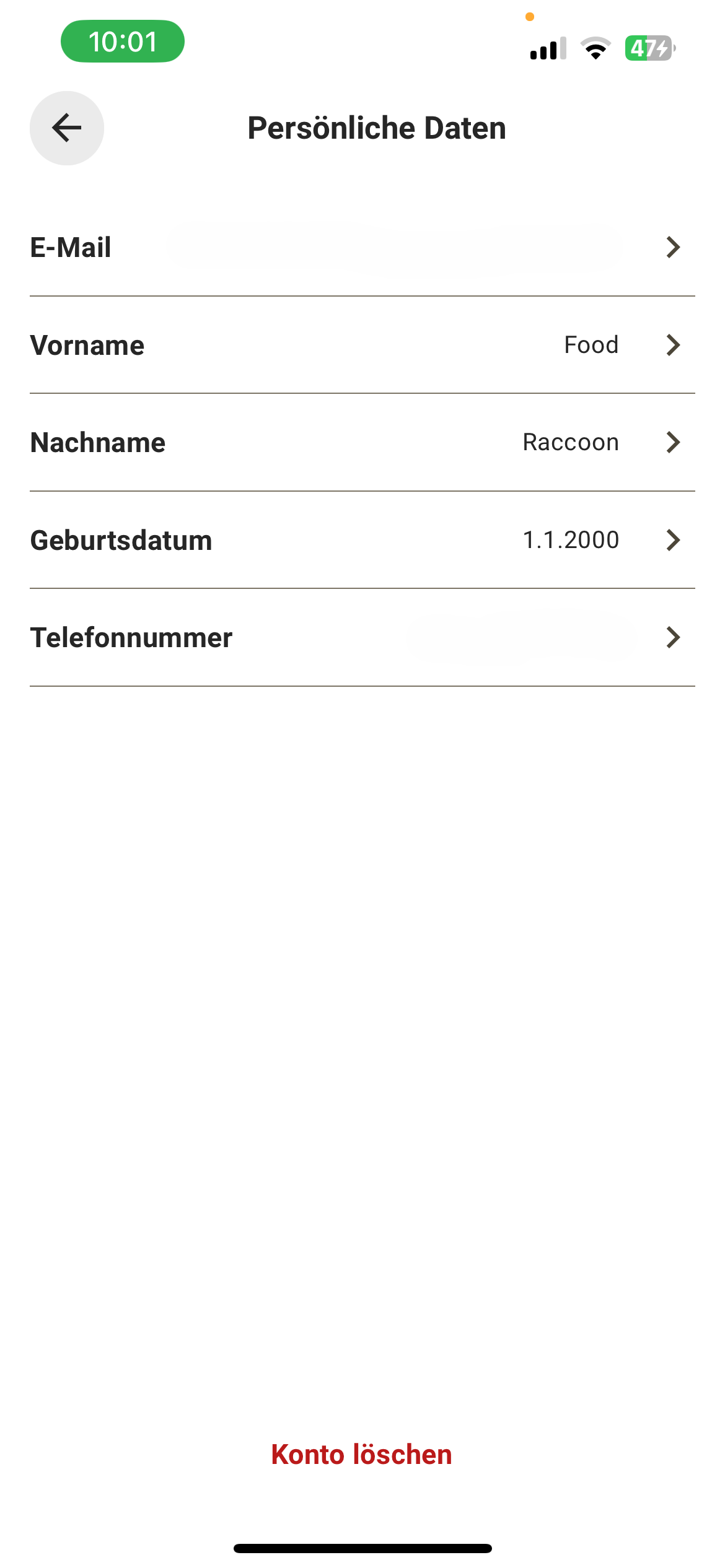Image resolution: width=725 pixels, height=1568 pixels.
Task: Open the Vorname editor via its chevron
Action: coord(674,345)
